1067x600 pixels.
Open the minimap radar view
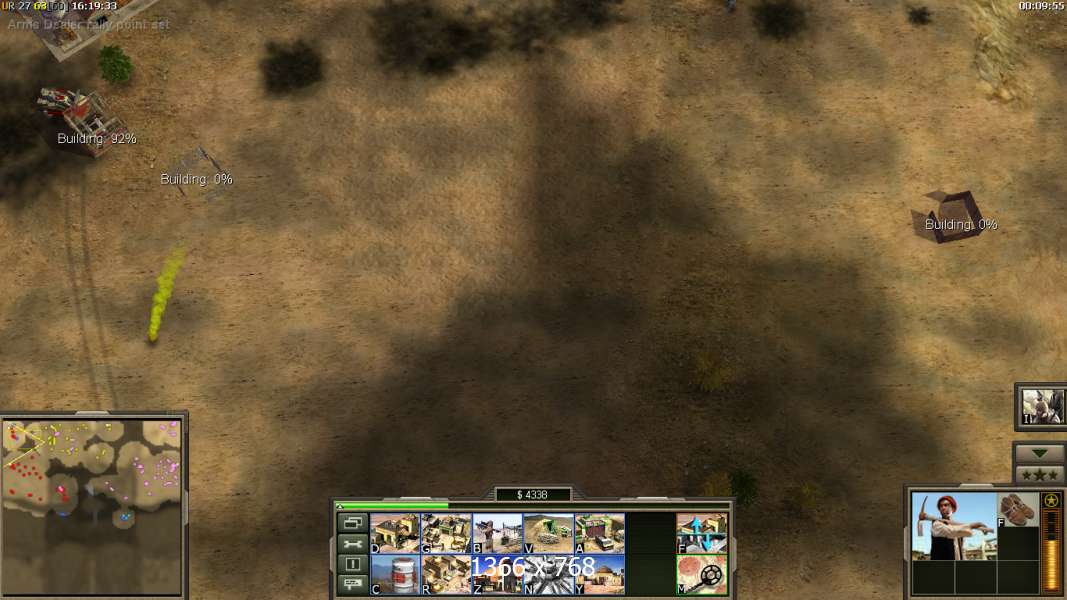click(93, 507)
